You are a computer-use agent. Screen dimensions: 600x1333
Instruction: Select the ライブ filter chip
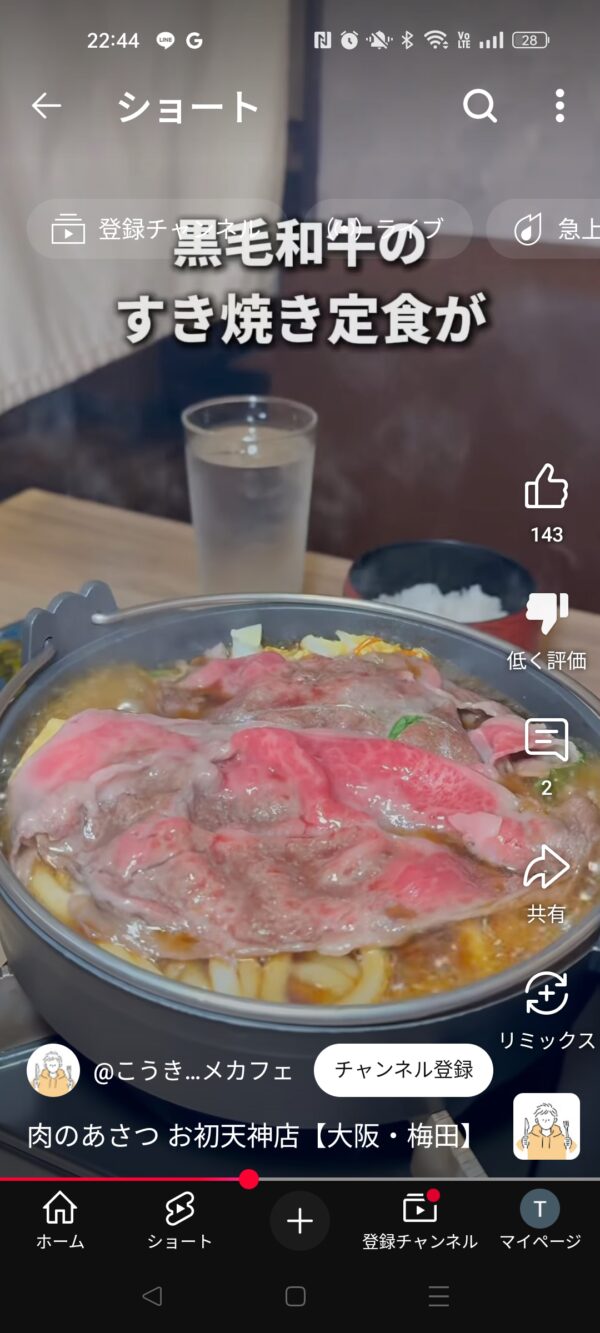390,230
